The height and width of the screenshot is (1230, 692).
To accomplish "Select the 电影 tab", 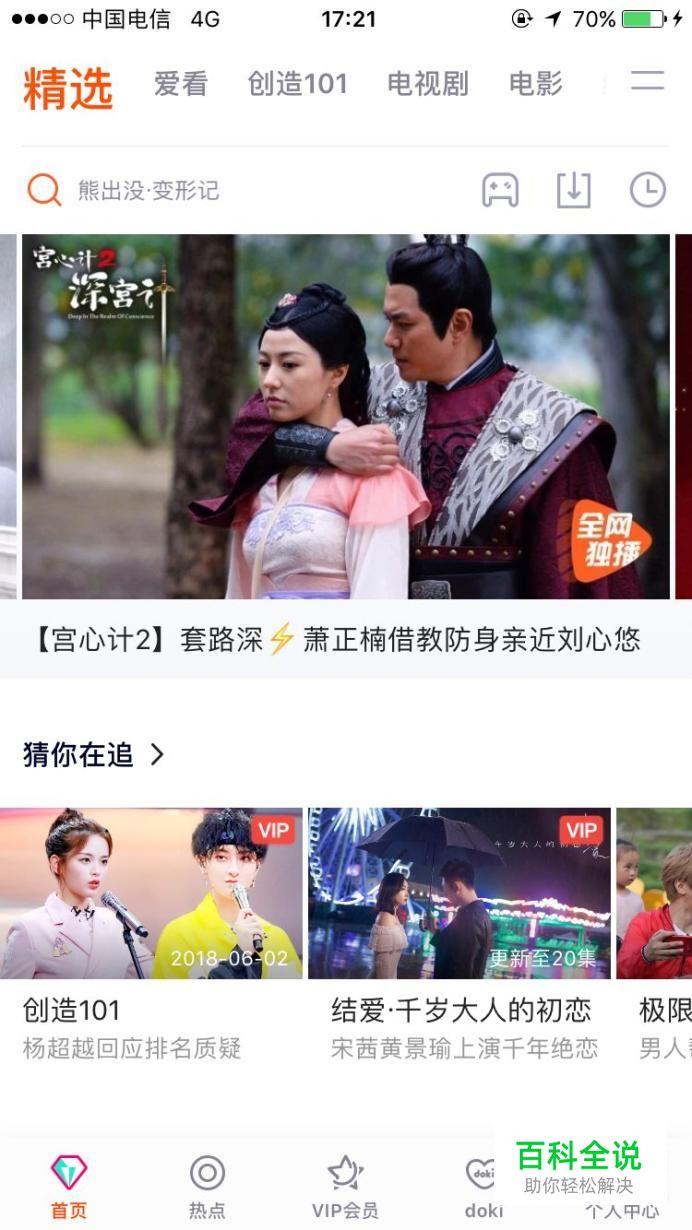I will 535,85.
